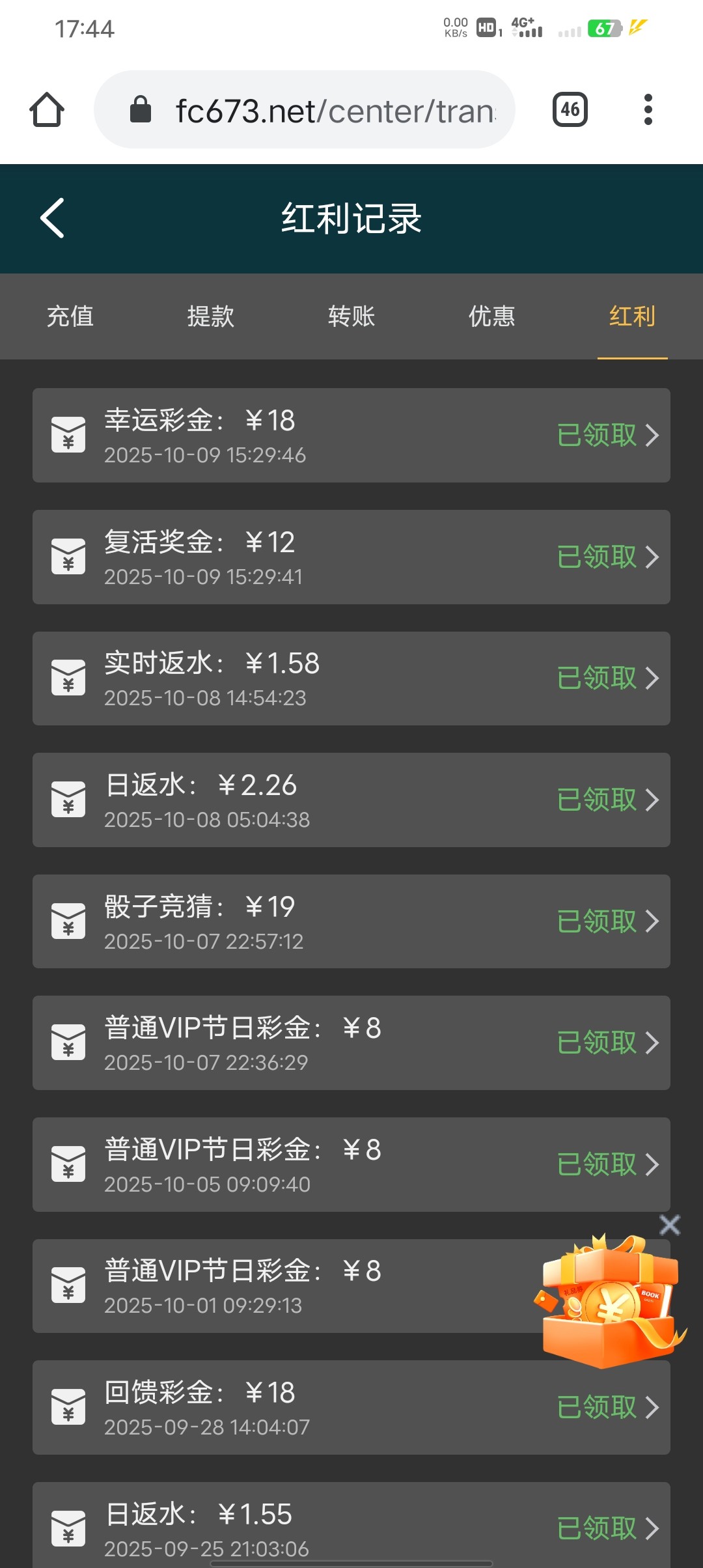Dismiss the gift box promo with the X

click(x=670, y=1225)
